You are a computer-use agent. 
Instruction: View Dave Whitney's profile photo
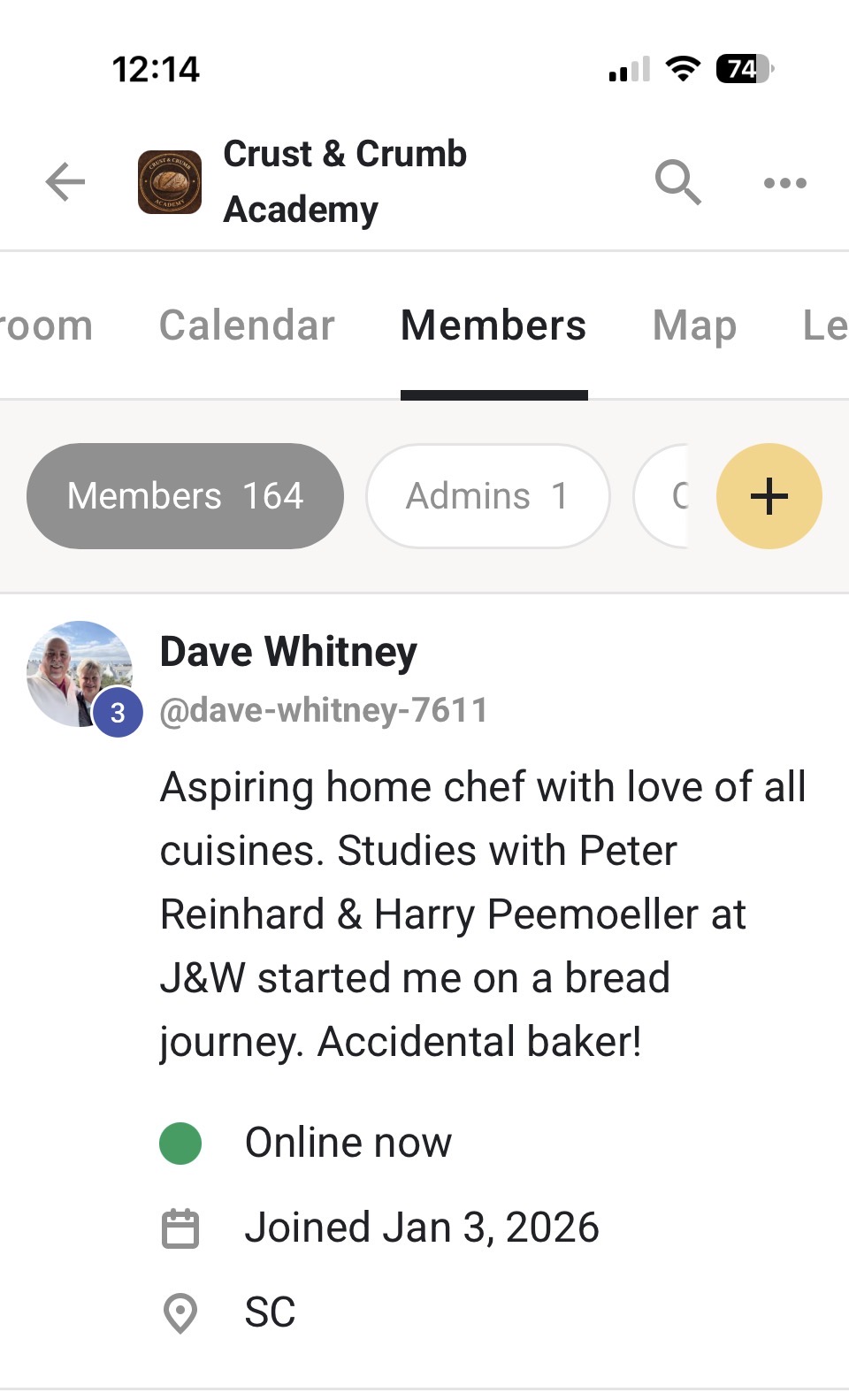[80, 674]
